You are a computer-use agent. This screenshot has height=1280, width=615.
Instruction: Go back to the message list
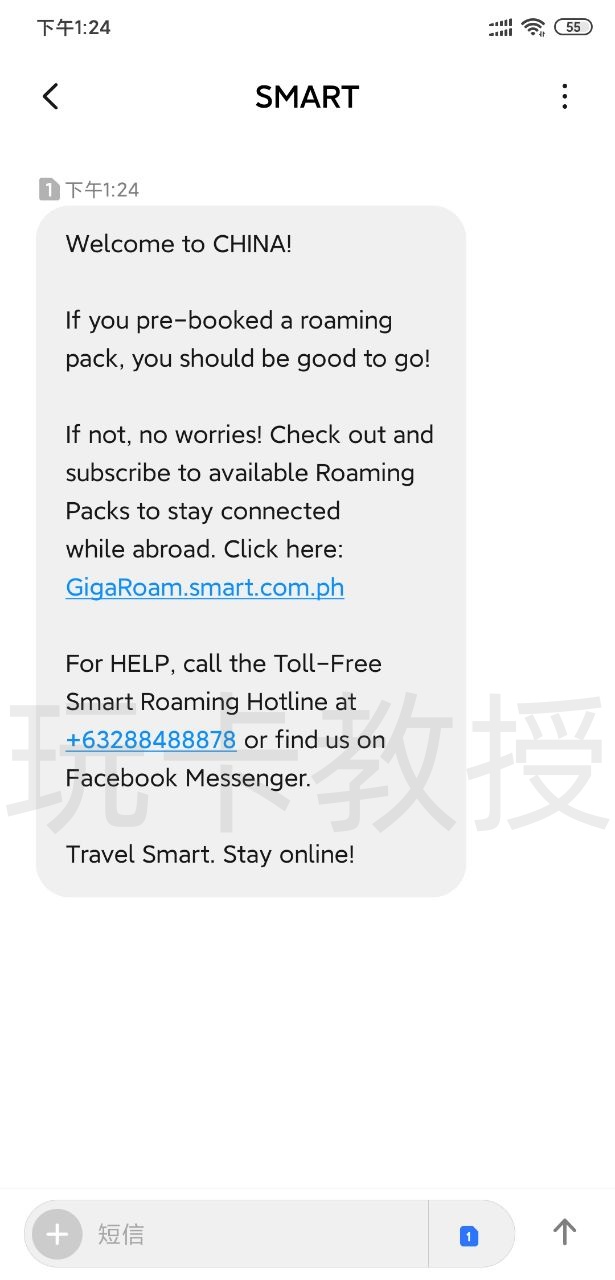(51, 97)
